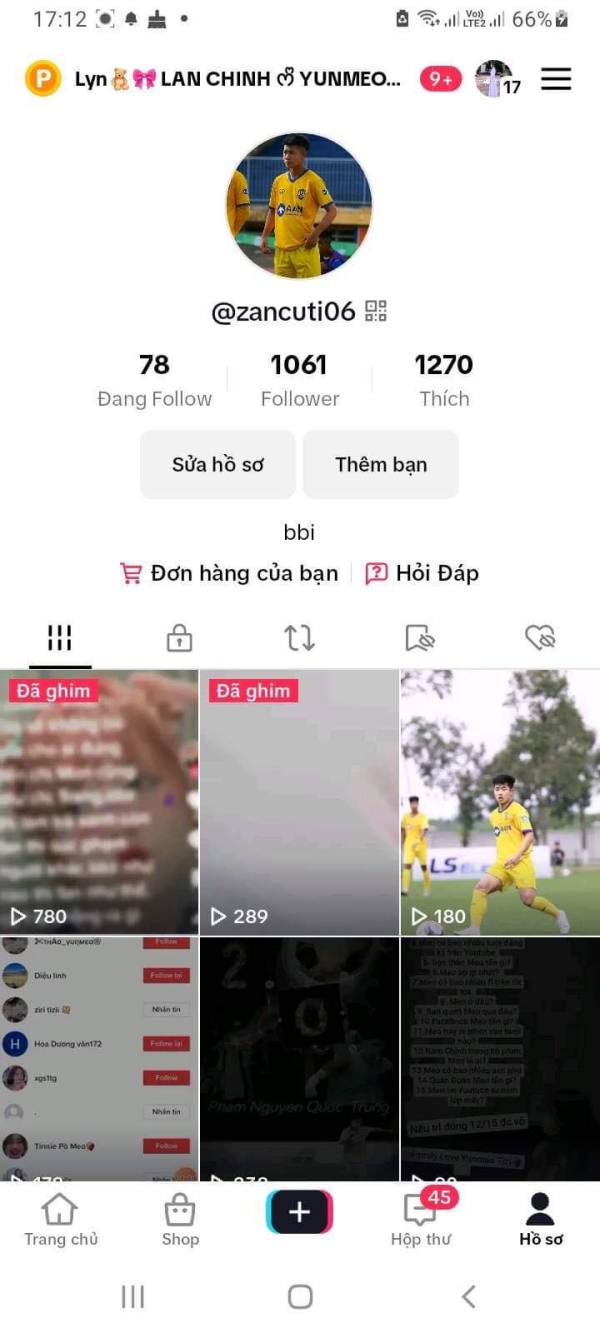
Task: Show the profile QR code
Action: point(376,311)
